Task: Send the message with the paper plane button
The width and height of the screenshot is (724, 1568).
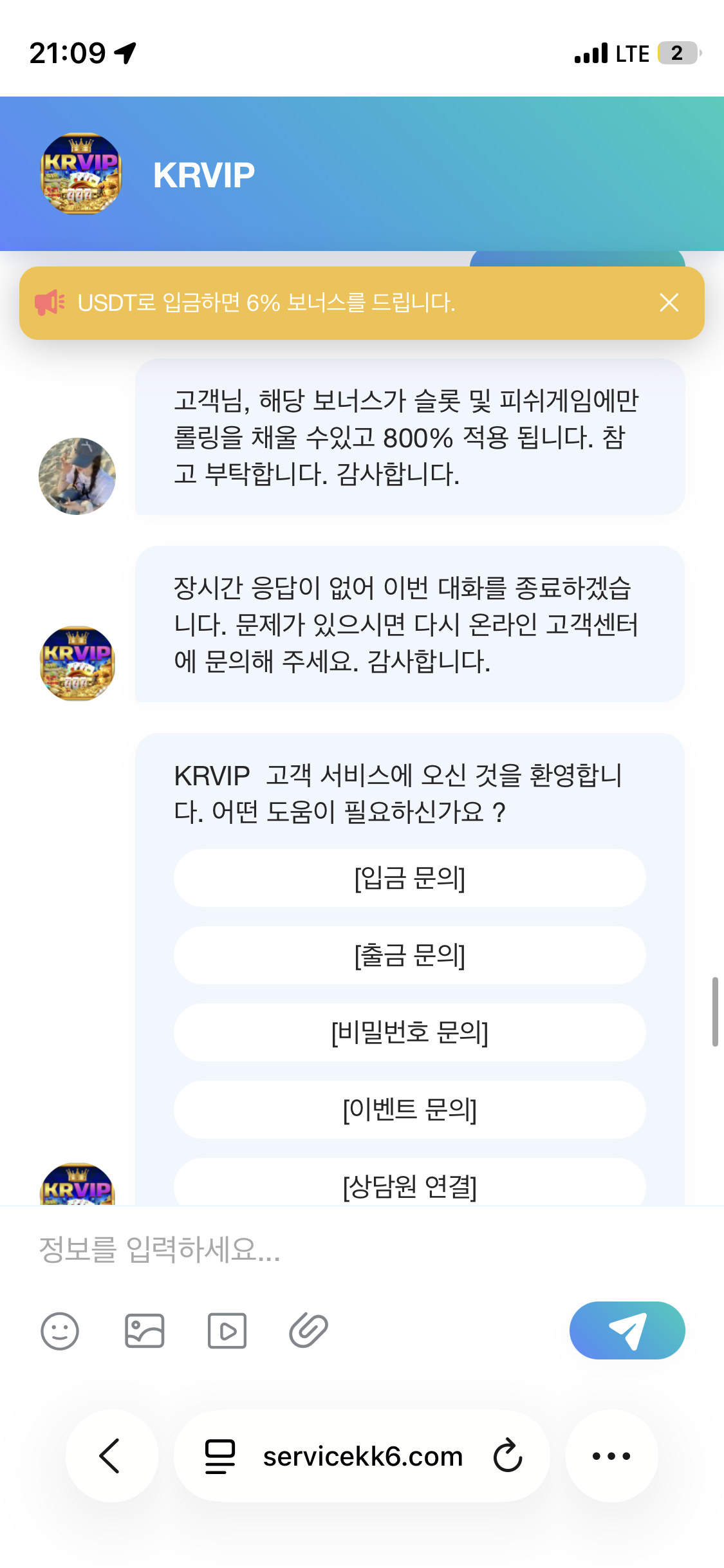Action: (627, 1330)
